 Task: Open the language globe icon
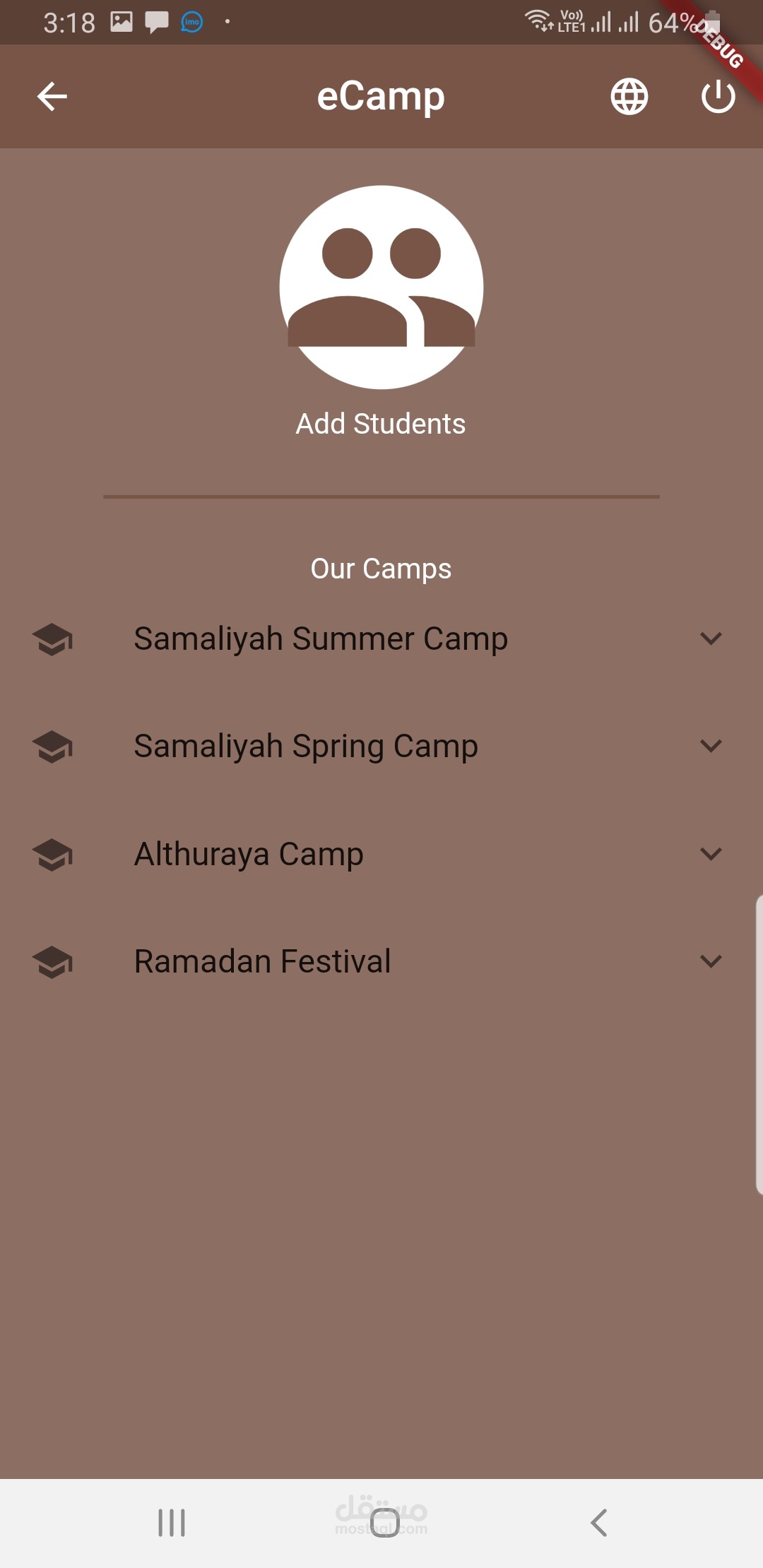pyautogui.click(x=627, y=96)
